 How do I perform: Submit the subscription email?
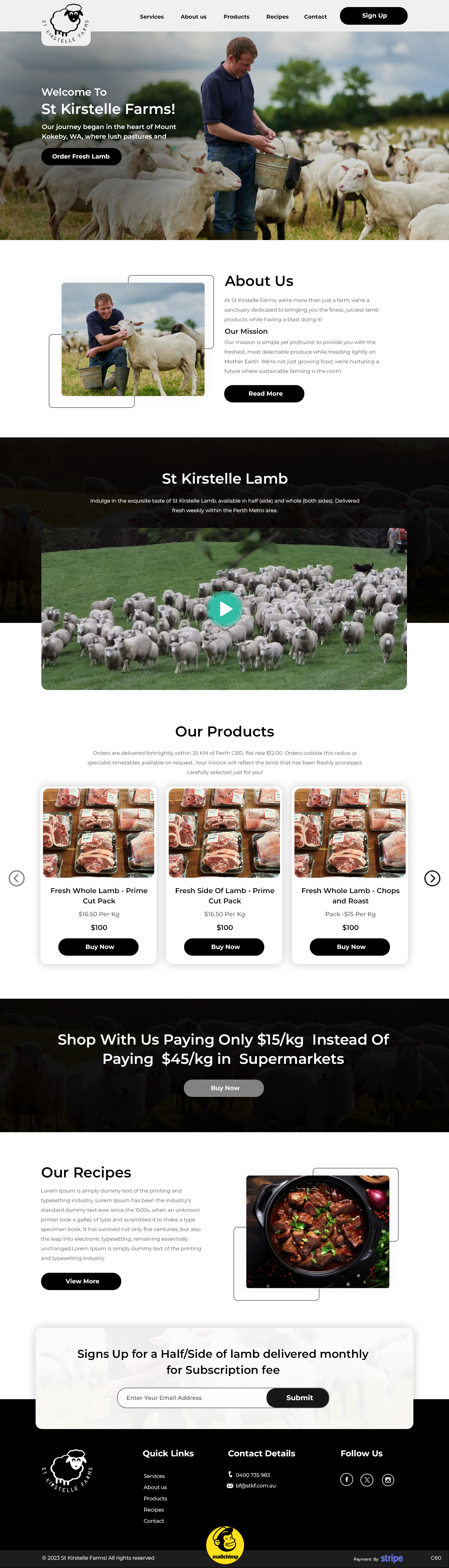298,1398
